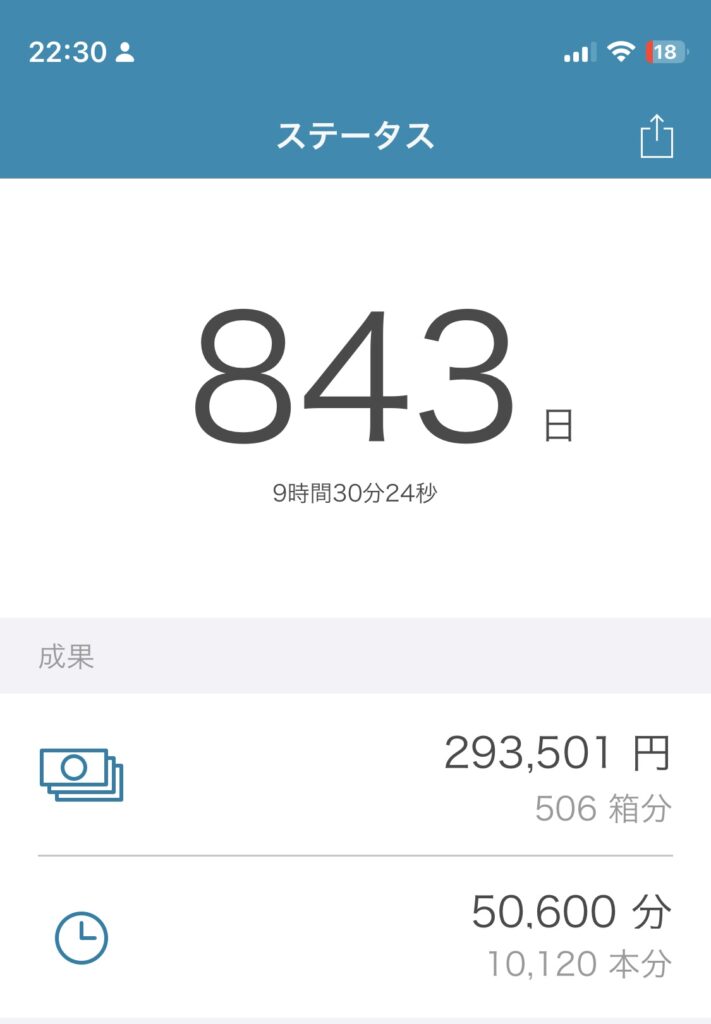Share the status via the share icon
Image resolution: width=711 pixels, height=1024 pixels.
656,137
